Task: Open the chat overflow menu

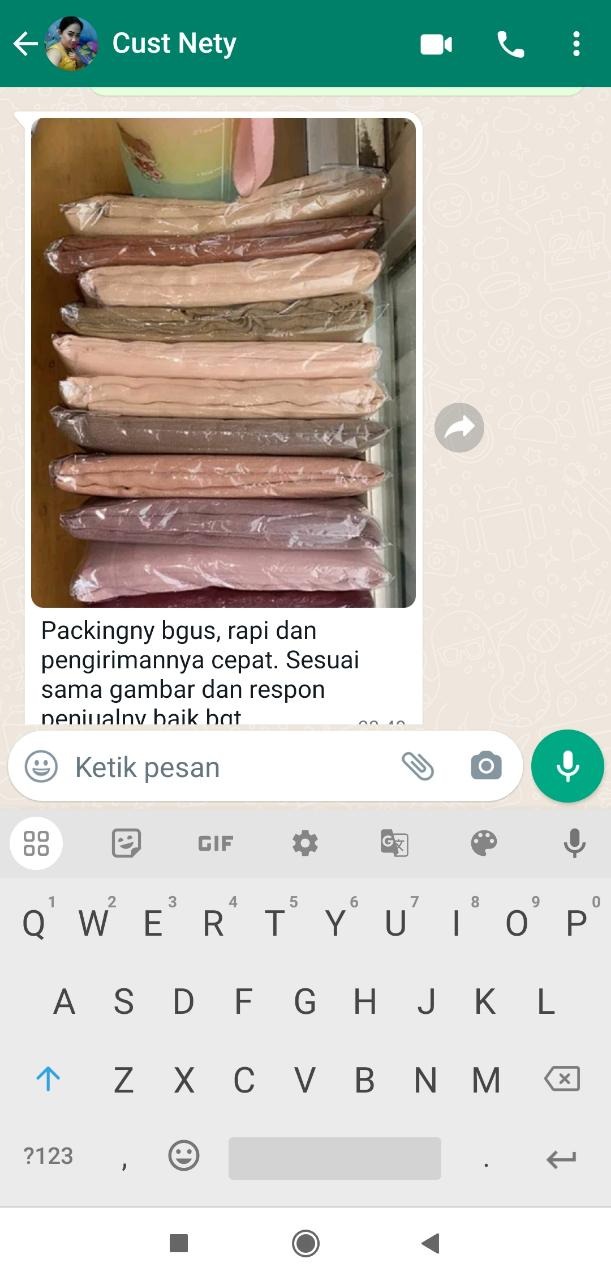Action: [x=576, y=44]
